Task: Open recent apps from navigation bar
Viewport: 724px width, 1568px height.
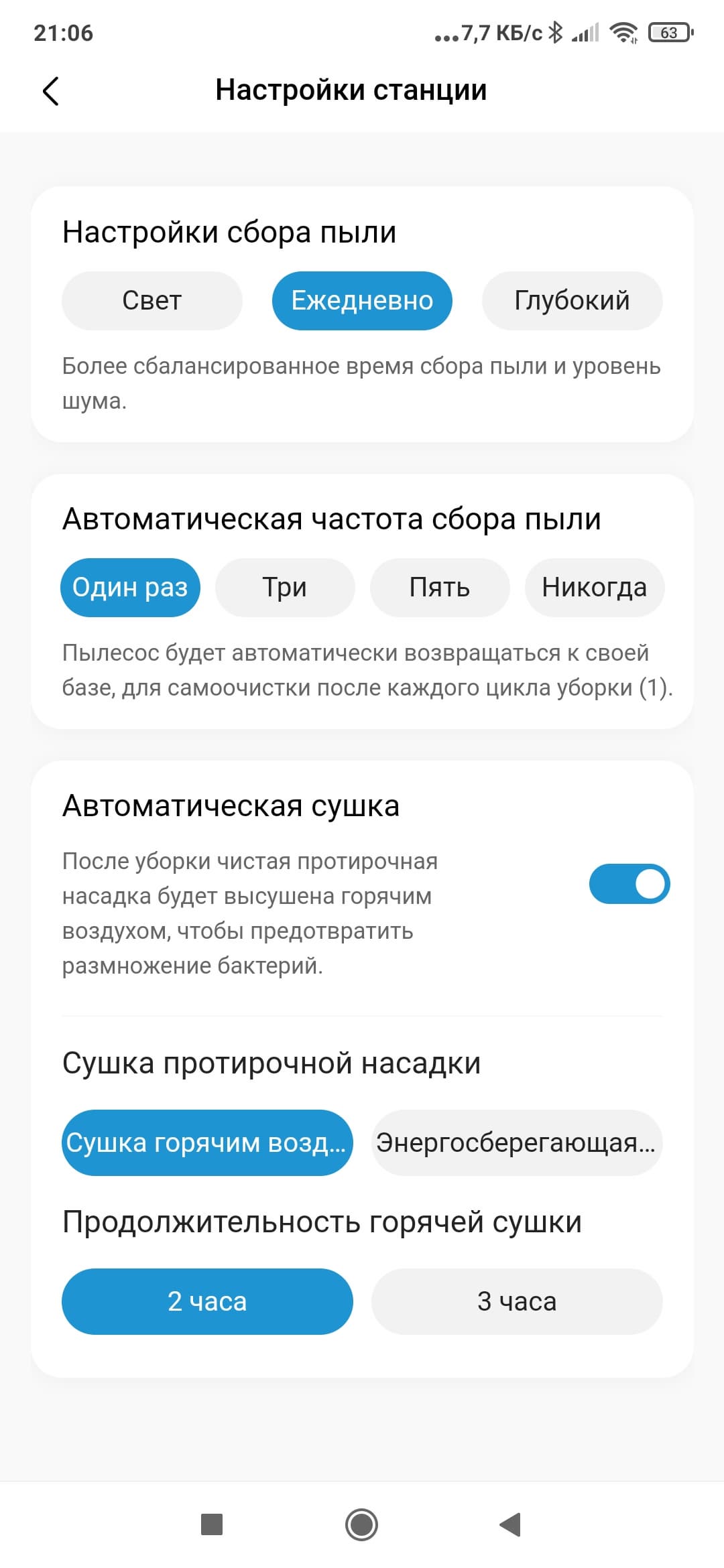Action: tap(212, 1524)
